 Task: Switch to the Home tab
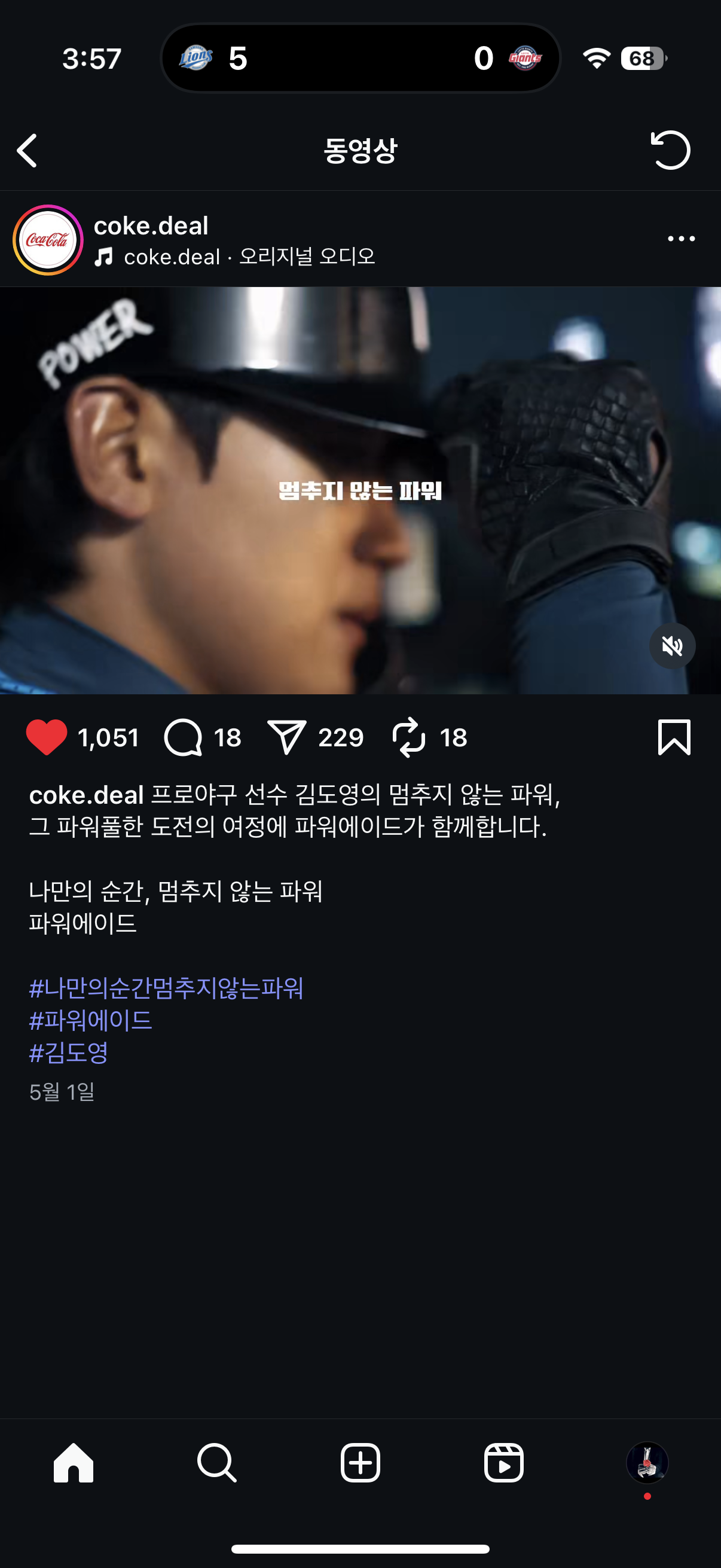73,1462
